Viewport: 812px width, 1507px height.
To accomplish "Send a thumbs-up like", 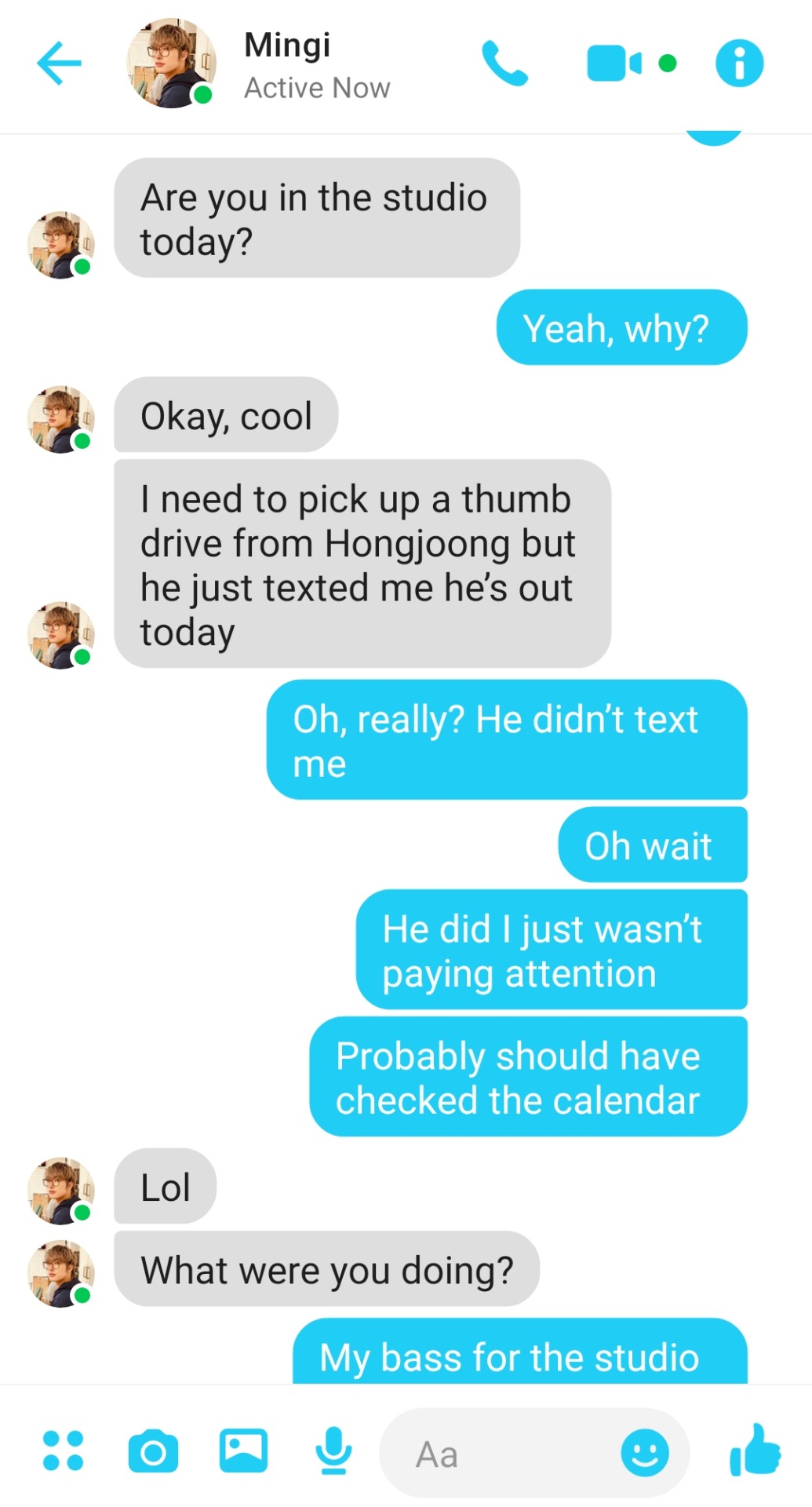I will coord(755,1450).
